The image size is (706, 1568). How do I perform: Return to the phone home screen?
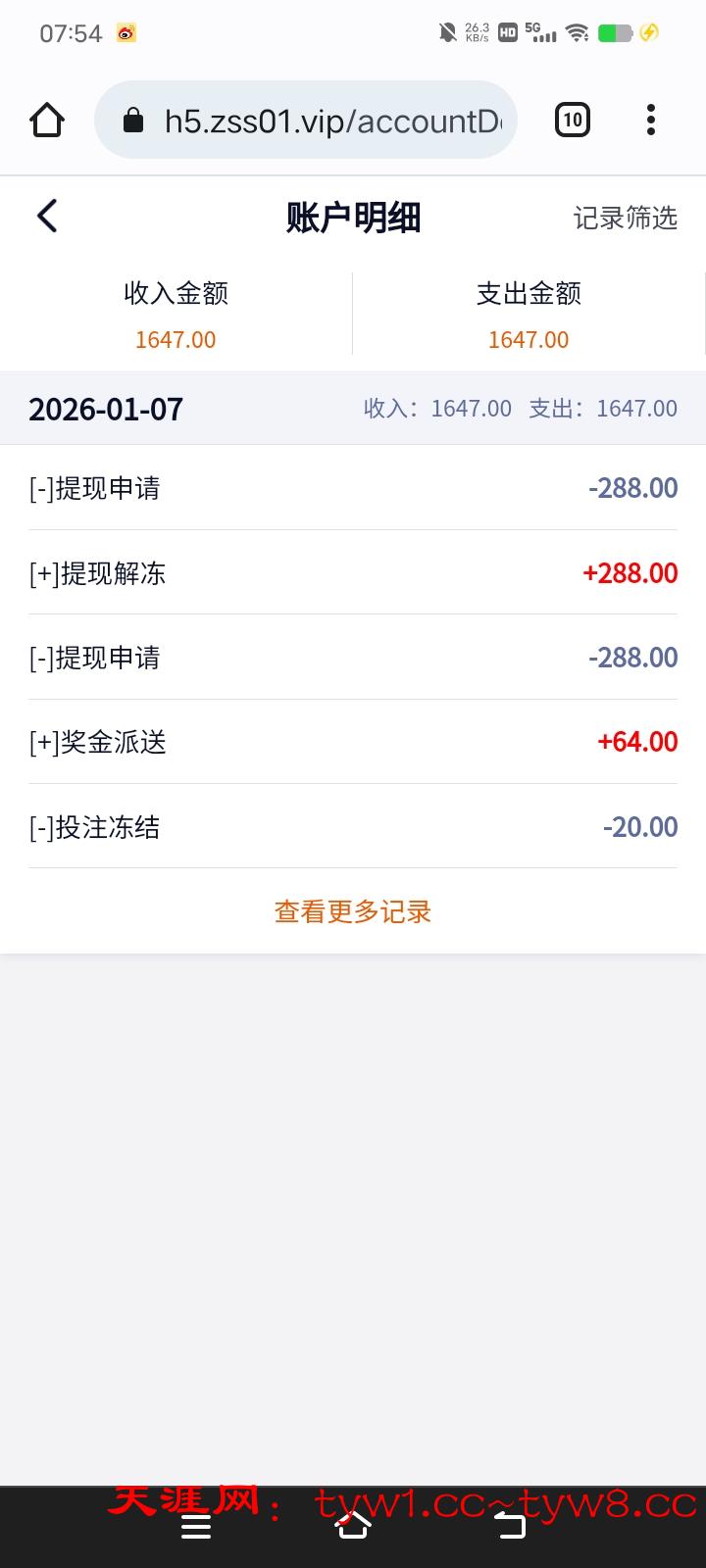pos(353,1526)
